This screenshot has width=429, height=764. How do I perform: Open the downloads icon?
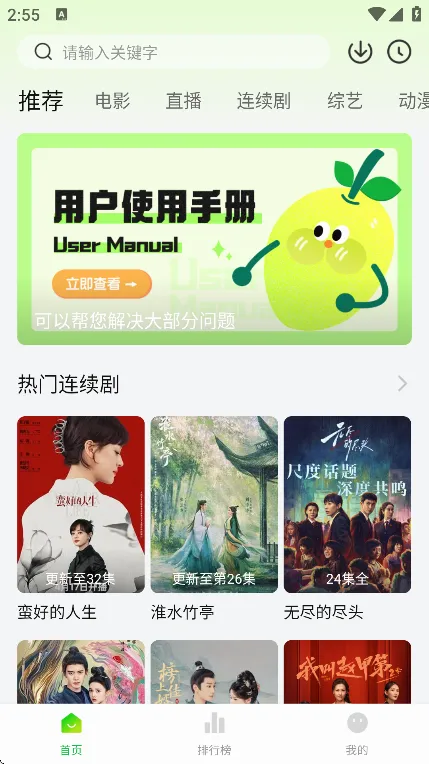(360, 52)
